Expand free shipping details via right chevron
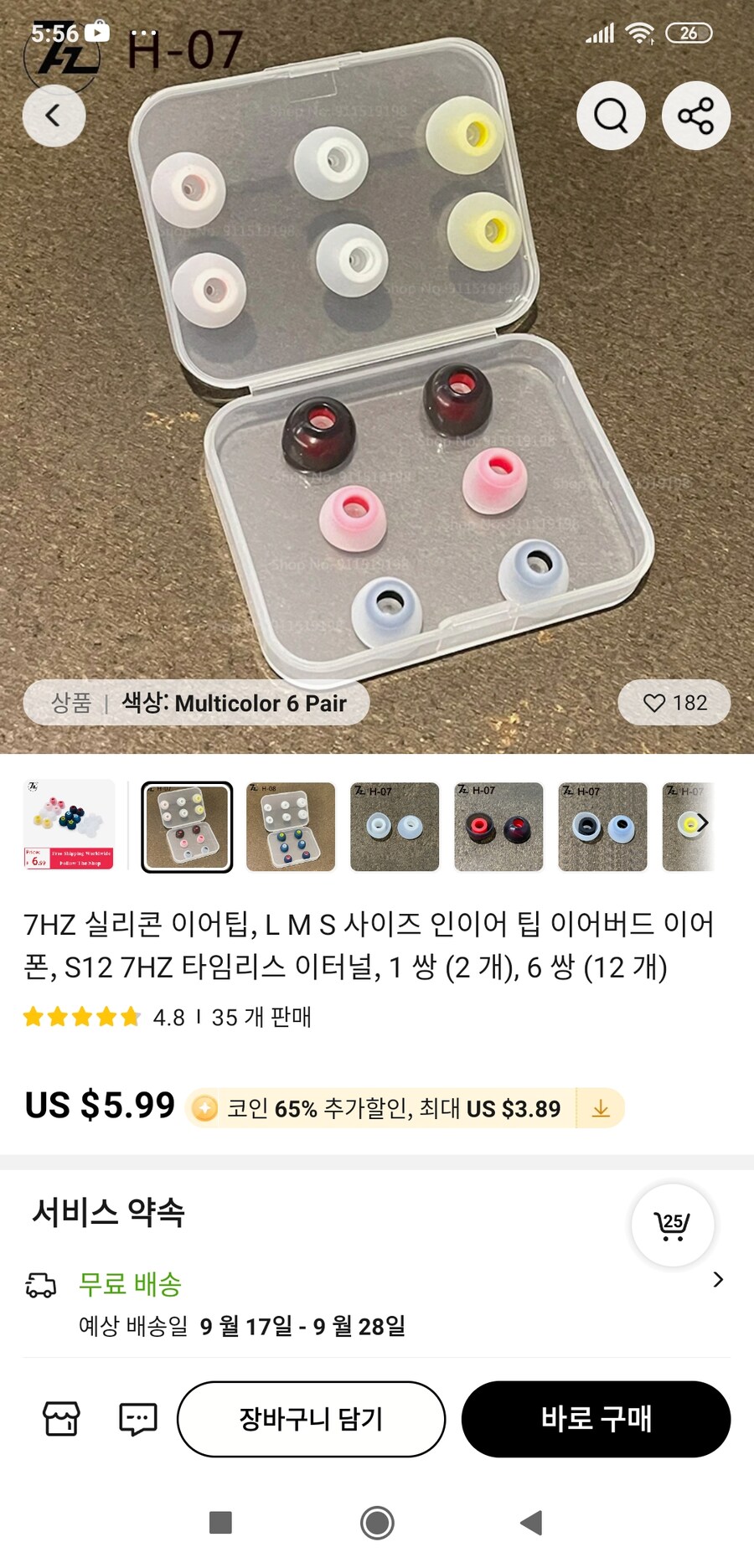This screenshot has height=1568, width=754. [718, 1280]
